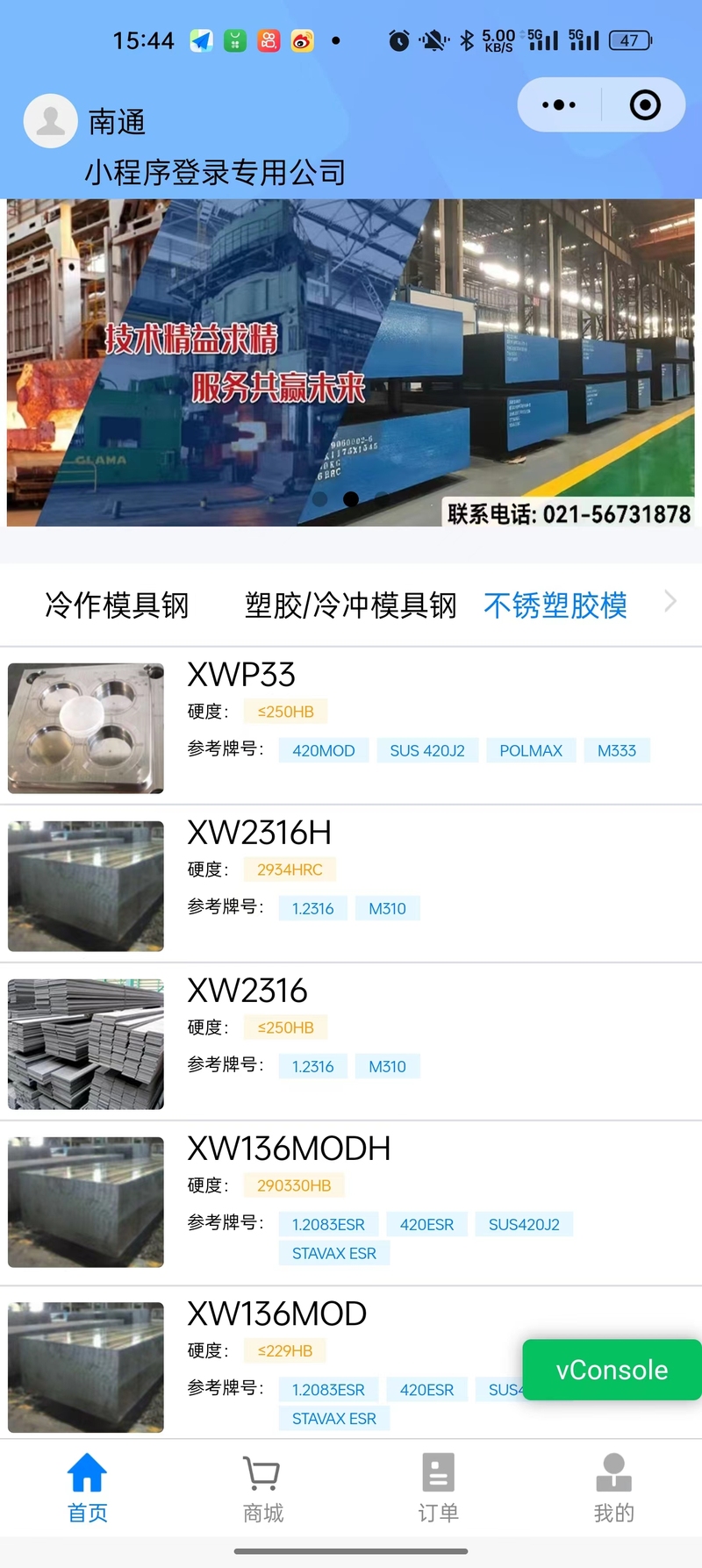Open the 订单 orders tab
The height and width of the screenshot is (1568, 702).
click(x=439, y=1488)
